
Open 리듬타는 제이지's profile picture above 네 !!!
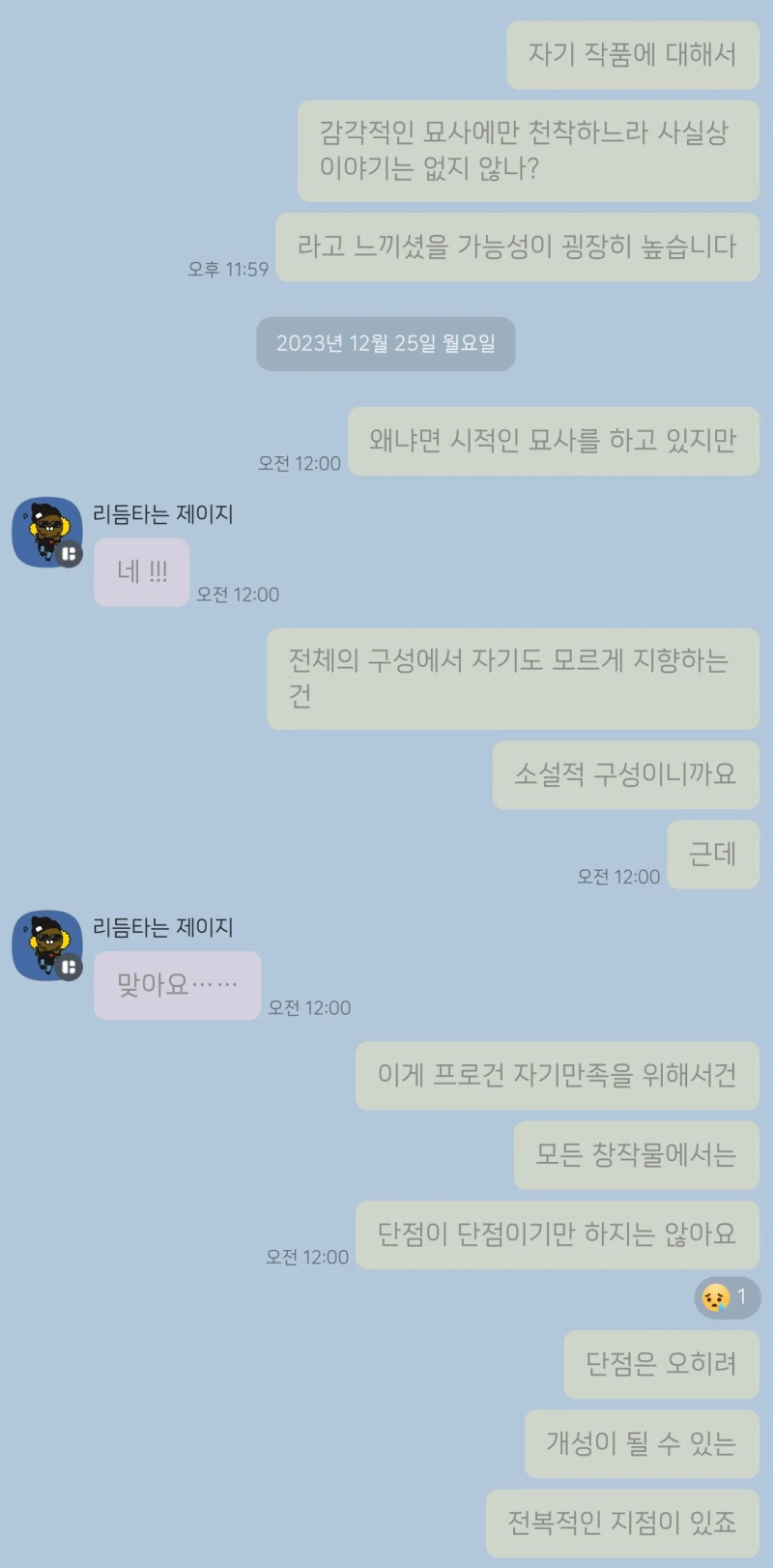click(x=46, y=532)
